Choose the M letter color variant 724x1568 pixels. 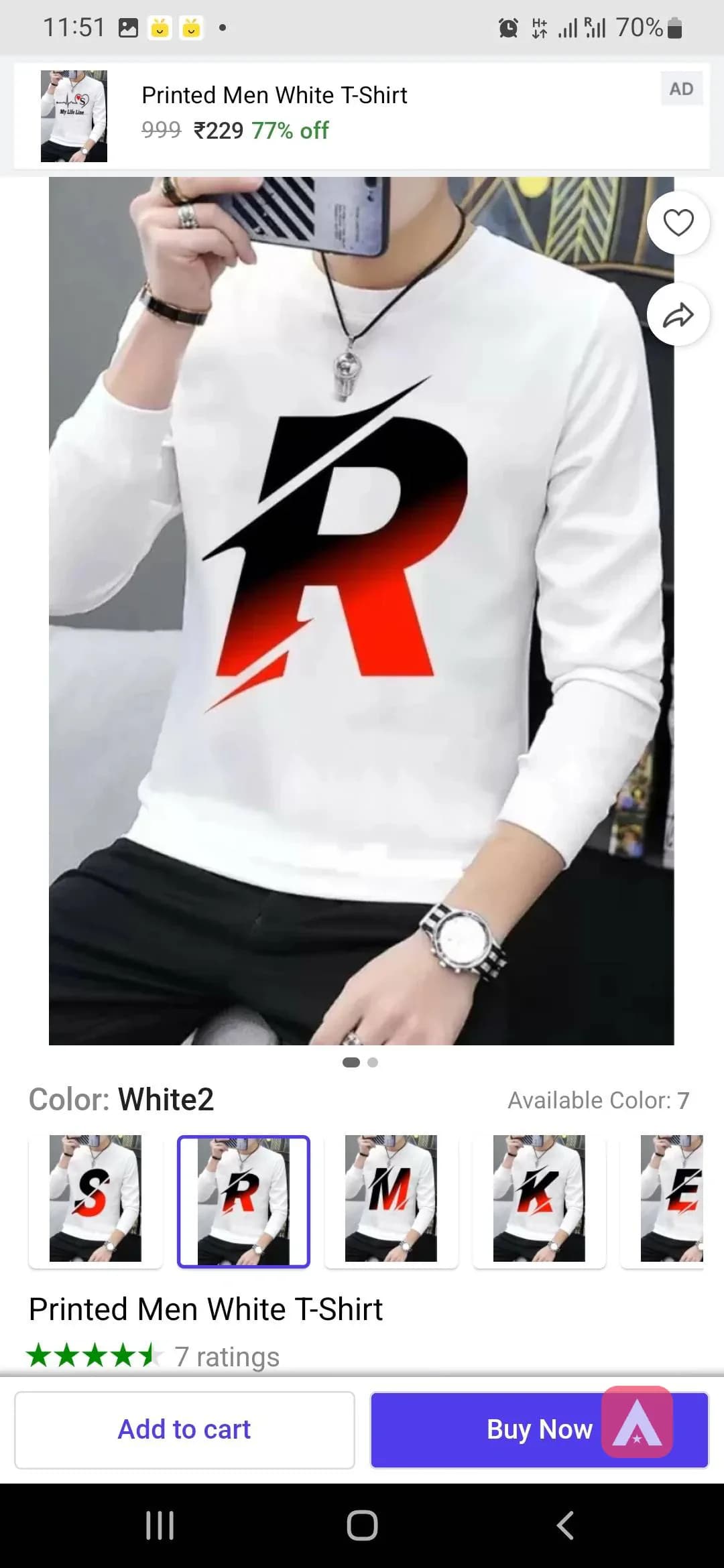(x=391, y=1201)
